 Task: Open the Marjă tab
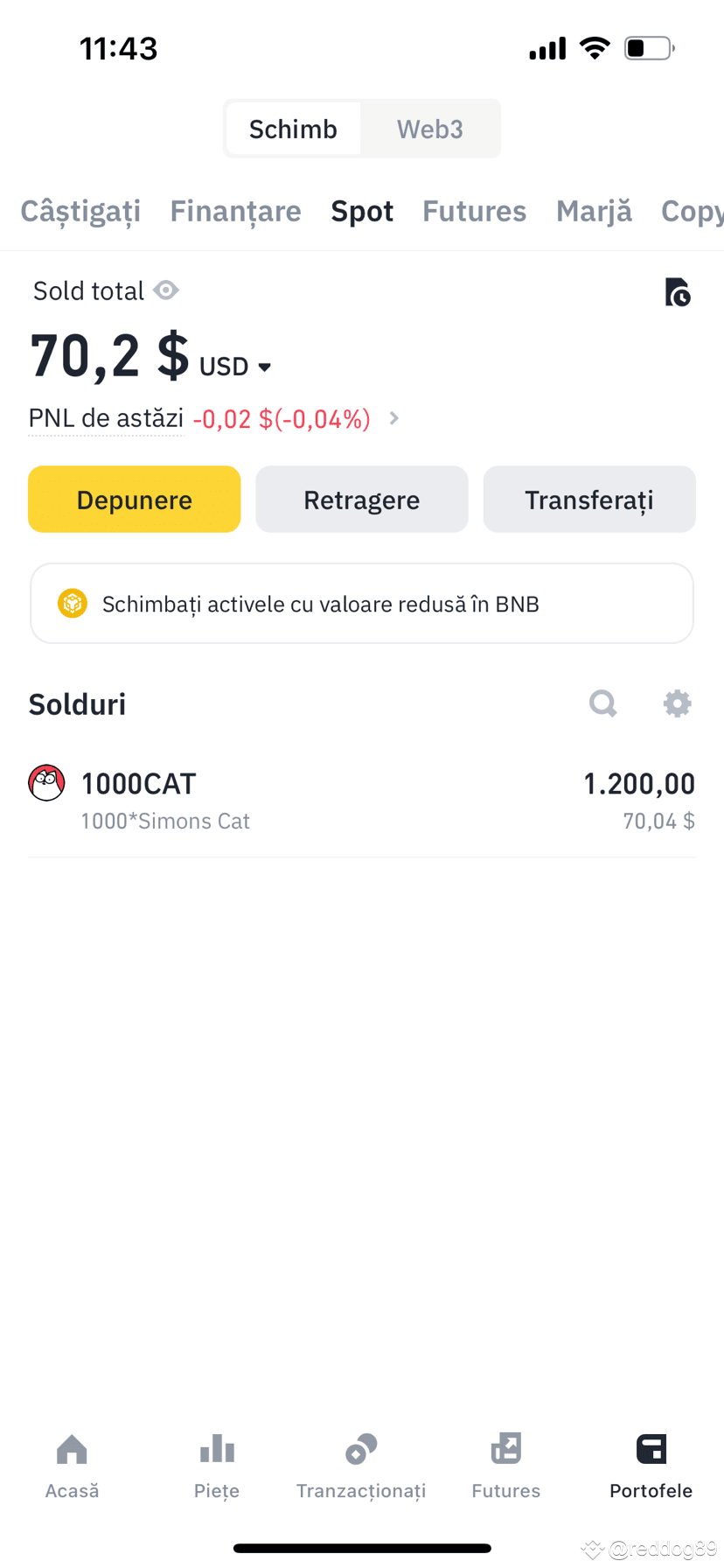(594, 211)
